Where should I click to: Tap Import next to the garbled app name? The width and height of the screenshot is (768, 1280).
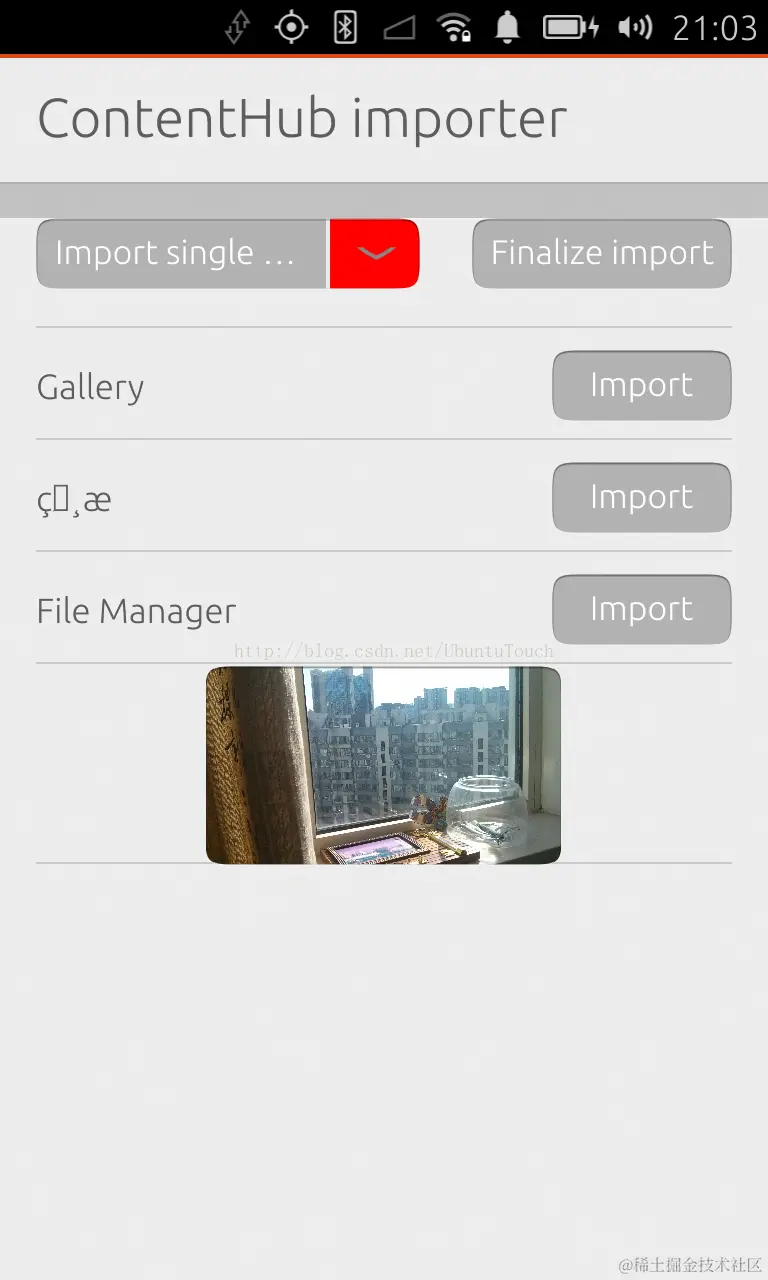[641, 498]
